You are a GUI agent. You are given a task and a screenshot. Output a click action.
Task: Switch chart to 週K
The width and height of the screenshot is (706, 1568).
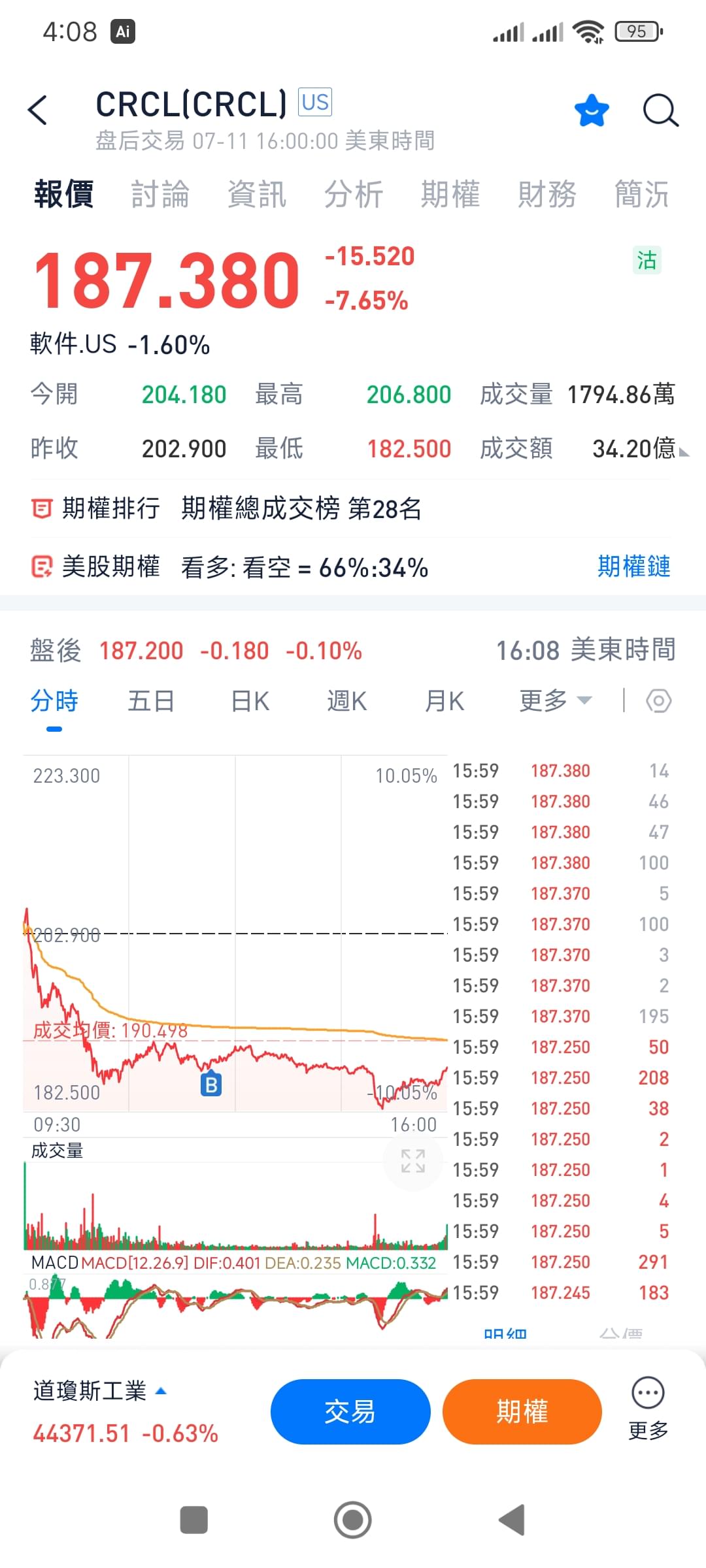click(x=347, y=701)
